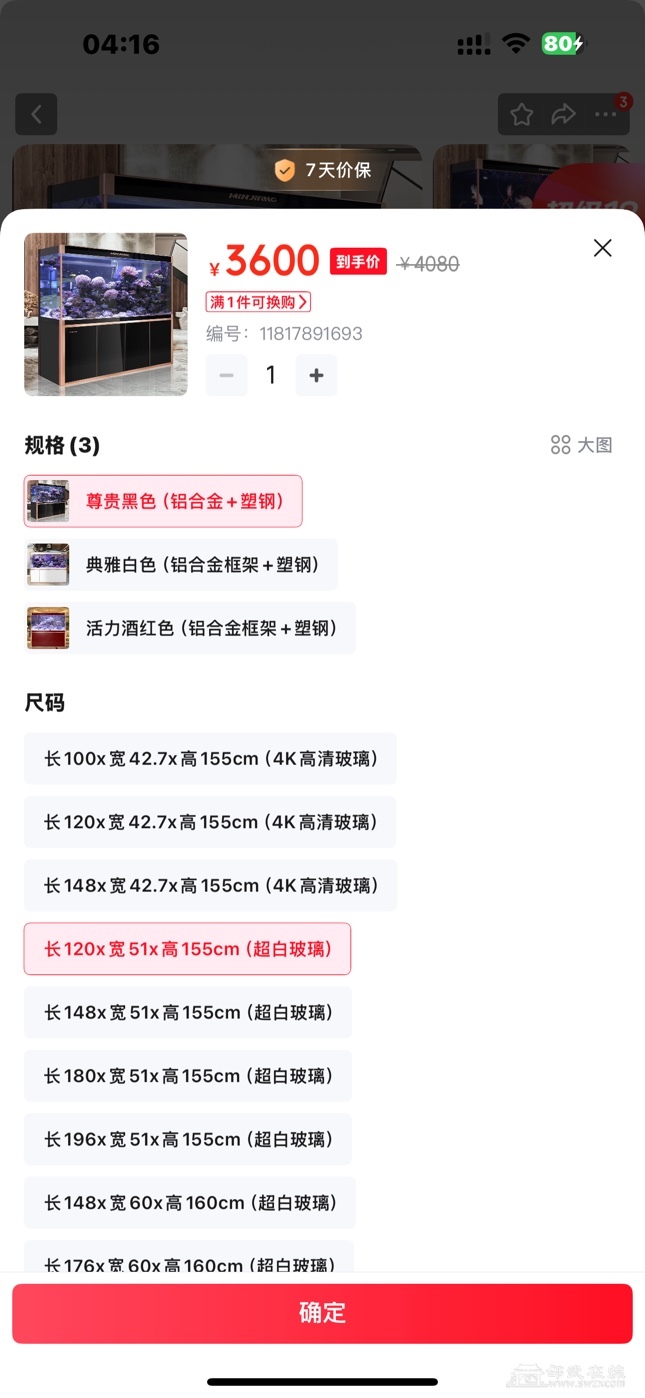The image size is (645, 1398).
Task: Open the 满1件可换购 promotion link
Action: point(258,301)
